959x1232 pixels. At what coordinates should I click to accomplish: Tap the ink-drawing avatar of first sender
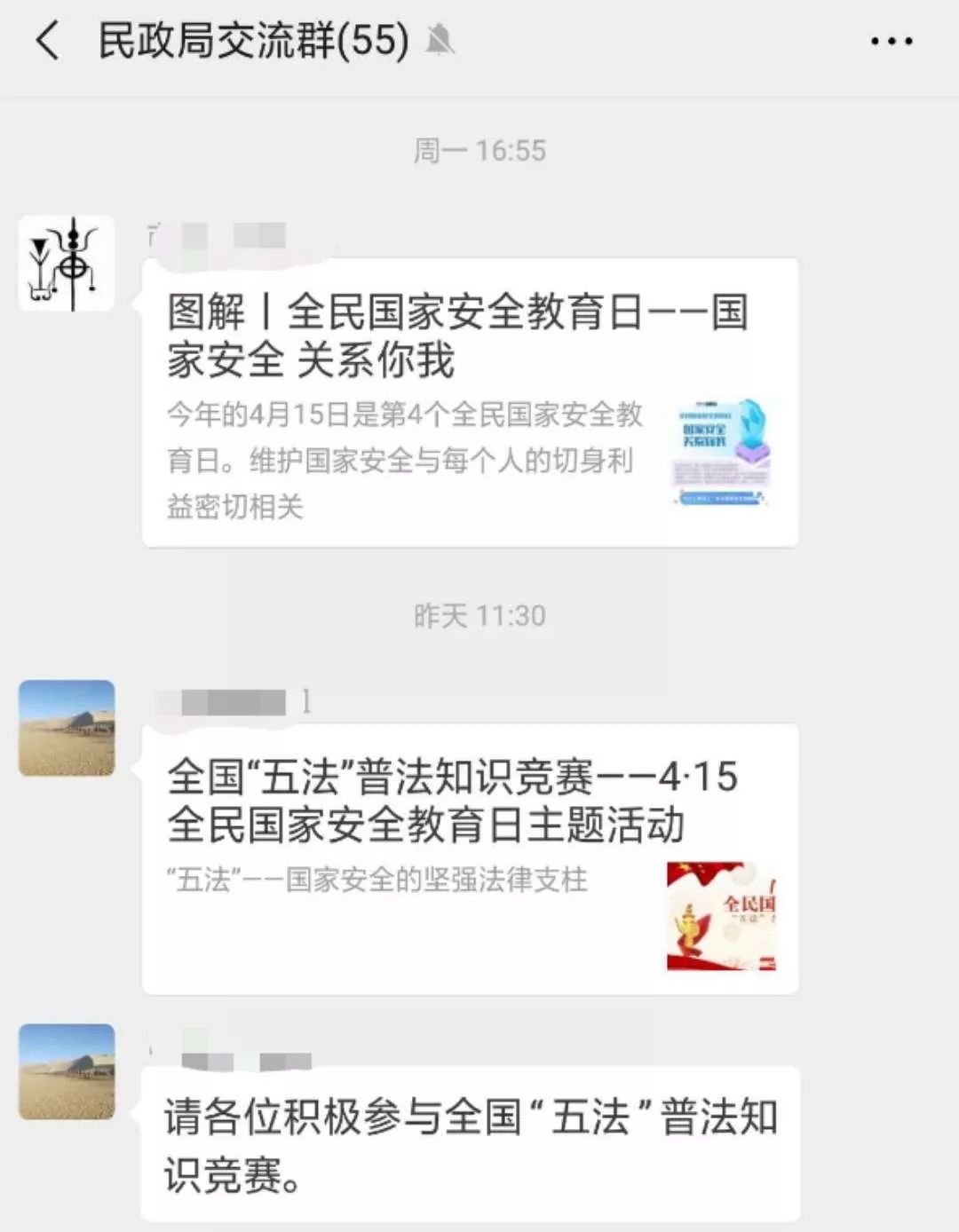coord(67,264)
